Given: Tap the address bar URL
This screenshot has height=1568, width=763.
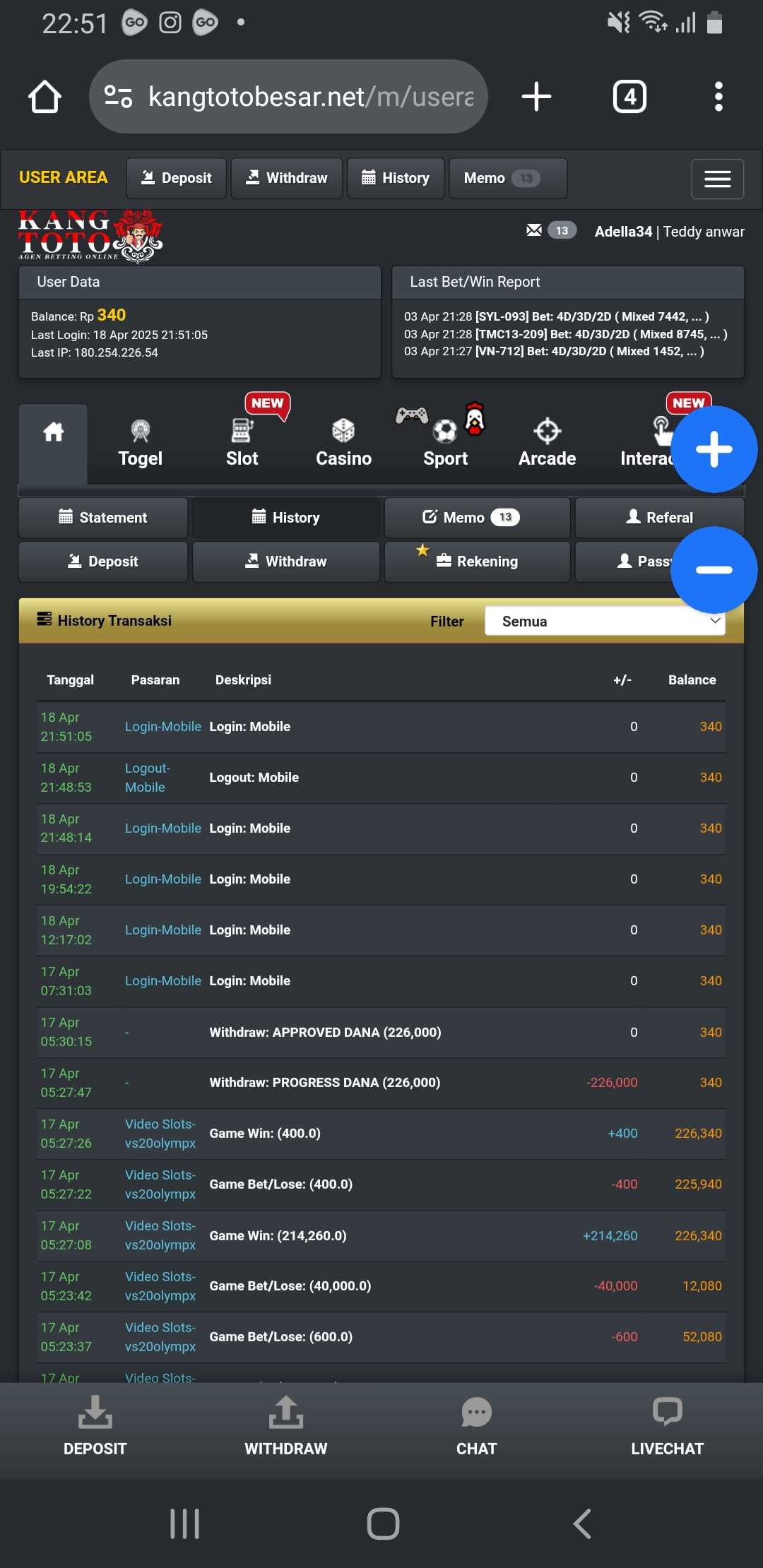Looking at the screenshot, I should pos(311,97).
